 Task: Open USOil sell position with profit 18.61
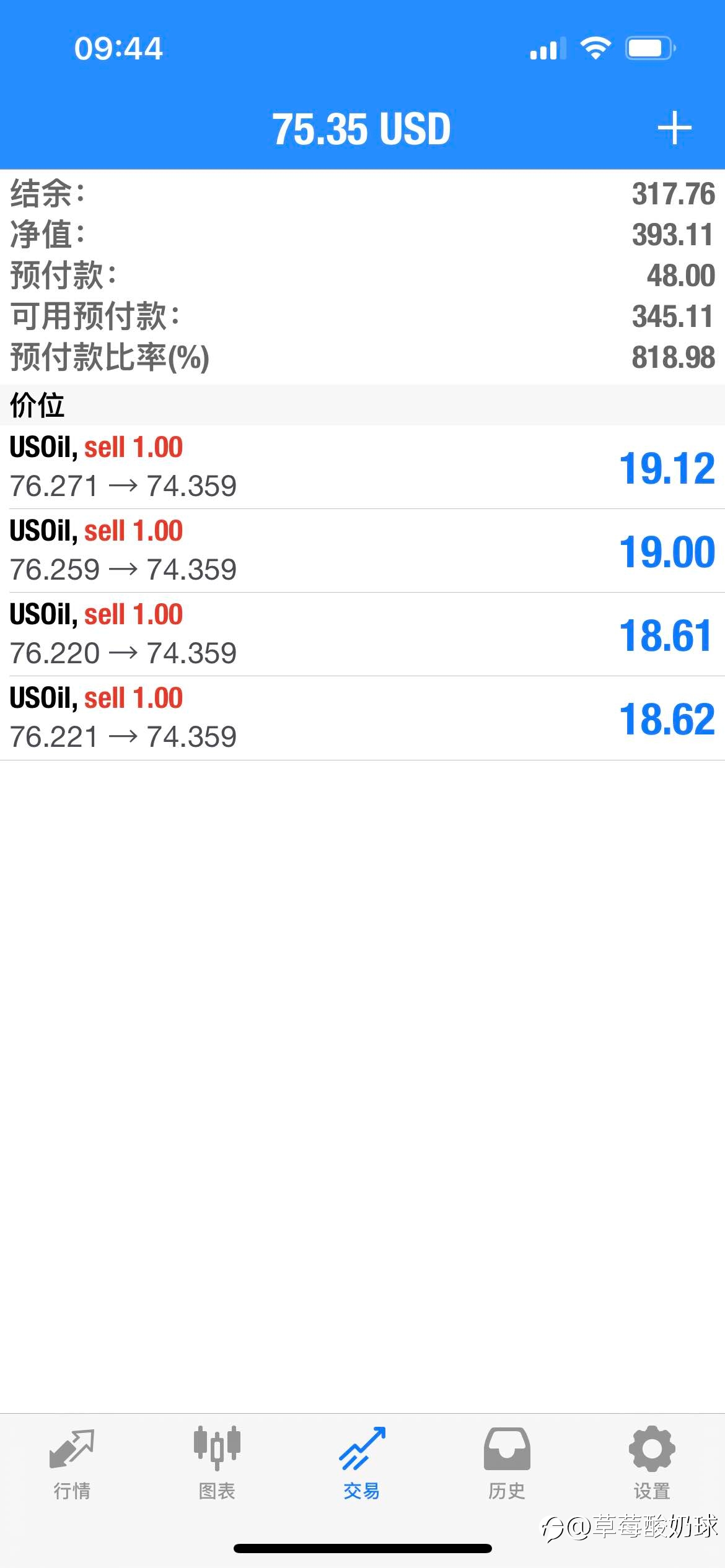[x=362, y=635]
